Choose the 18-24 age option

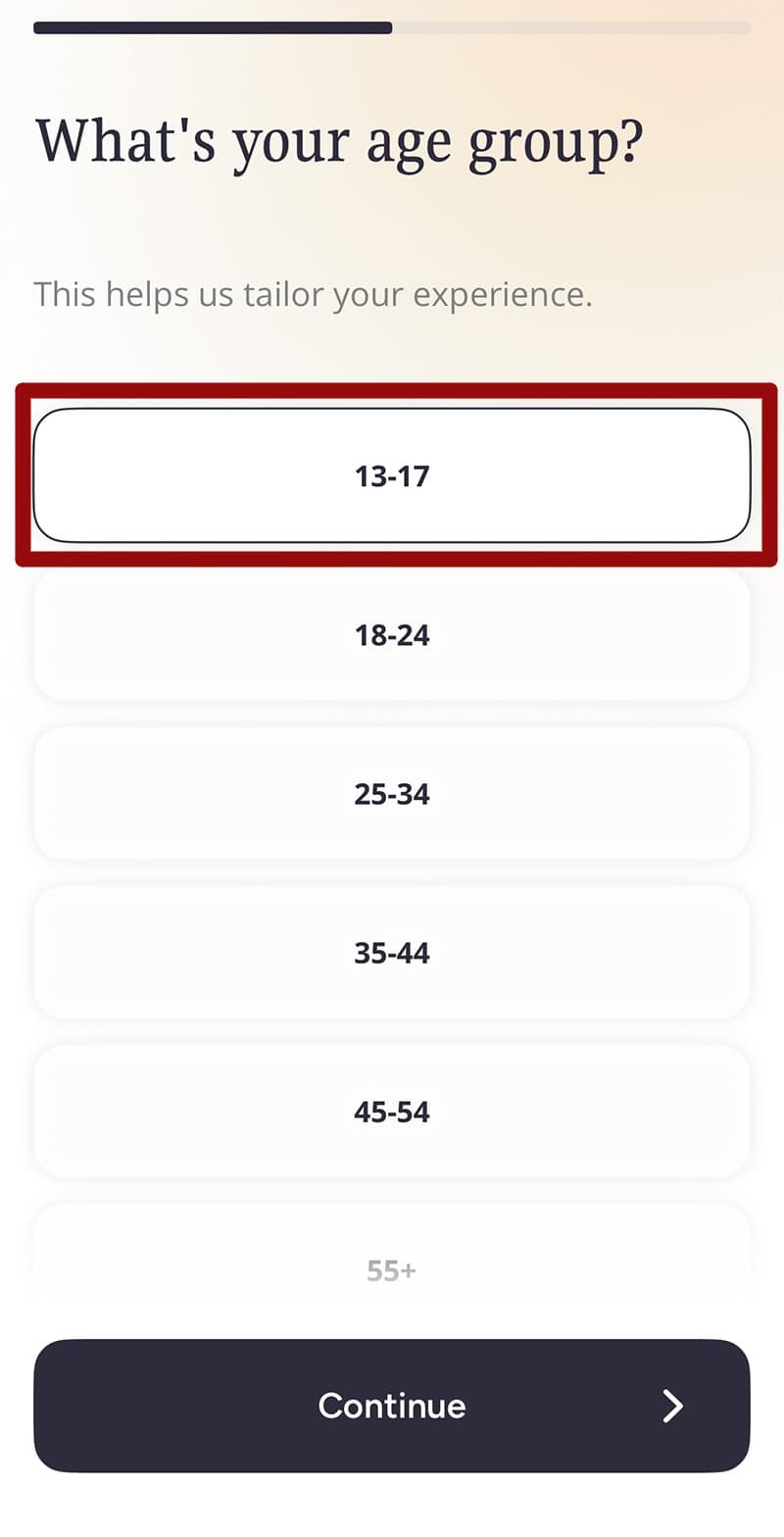392,635
